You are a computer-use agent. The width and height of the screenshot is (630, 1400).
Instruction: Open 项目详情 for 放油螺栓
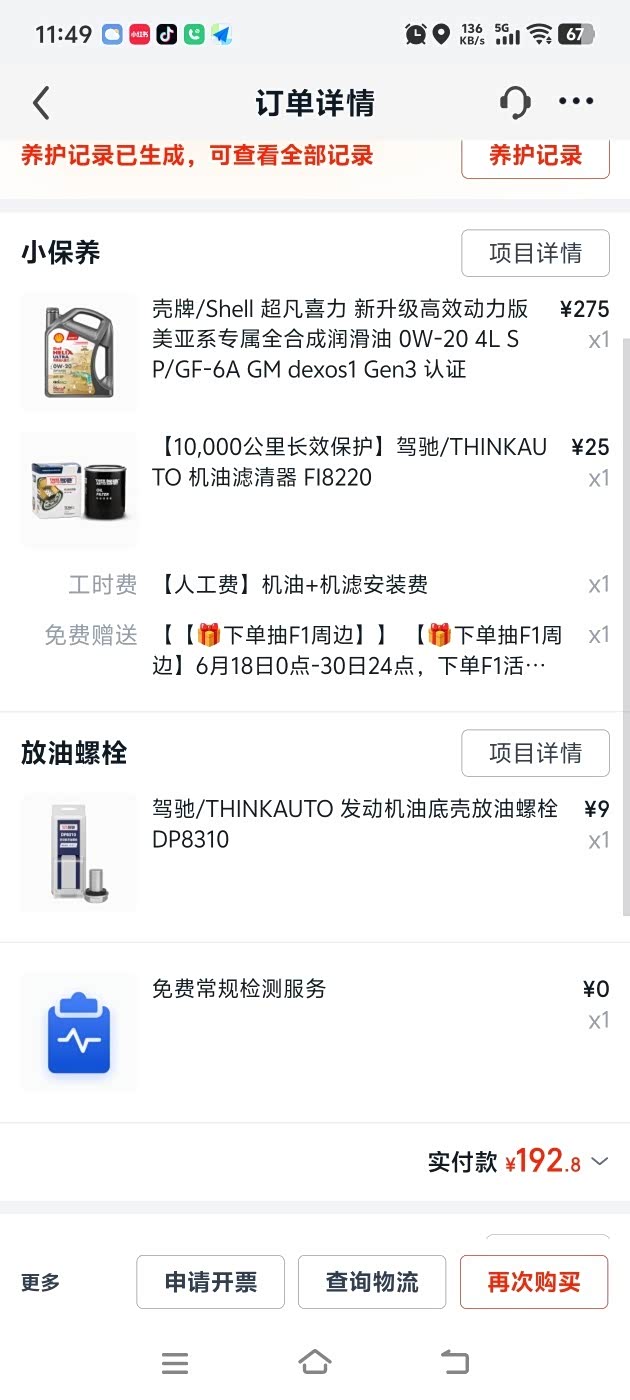coord(535,753)
